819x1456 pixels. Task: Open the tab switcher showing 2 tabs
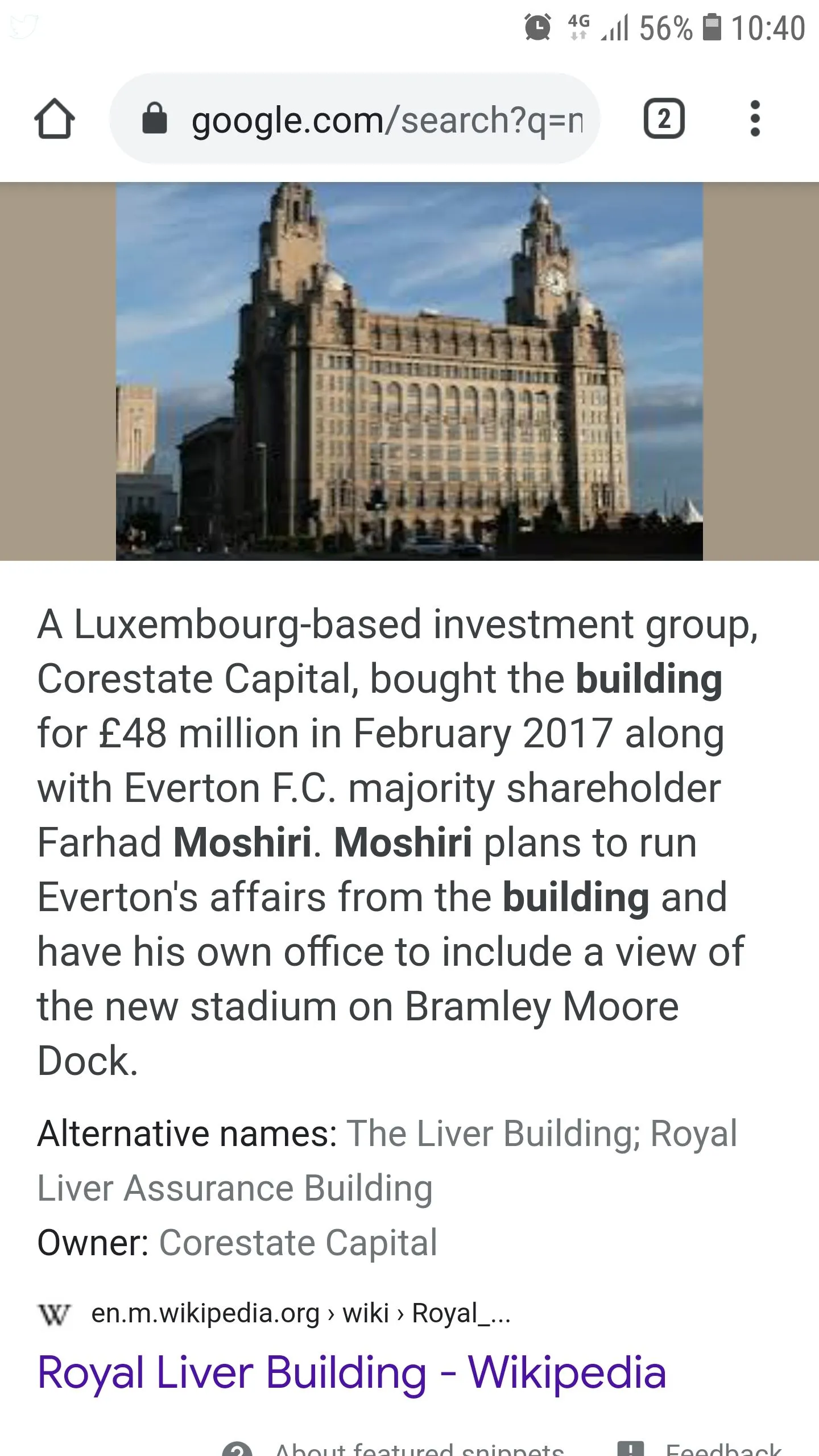tap(664, 119)
